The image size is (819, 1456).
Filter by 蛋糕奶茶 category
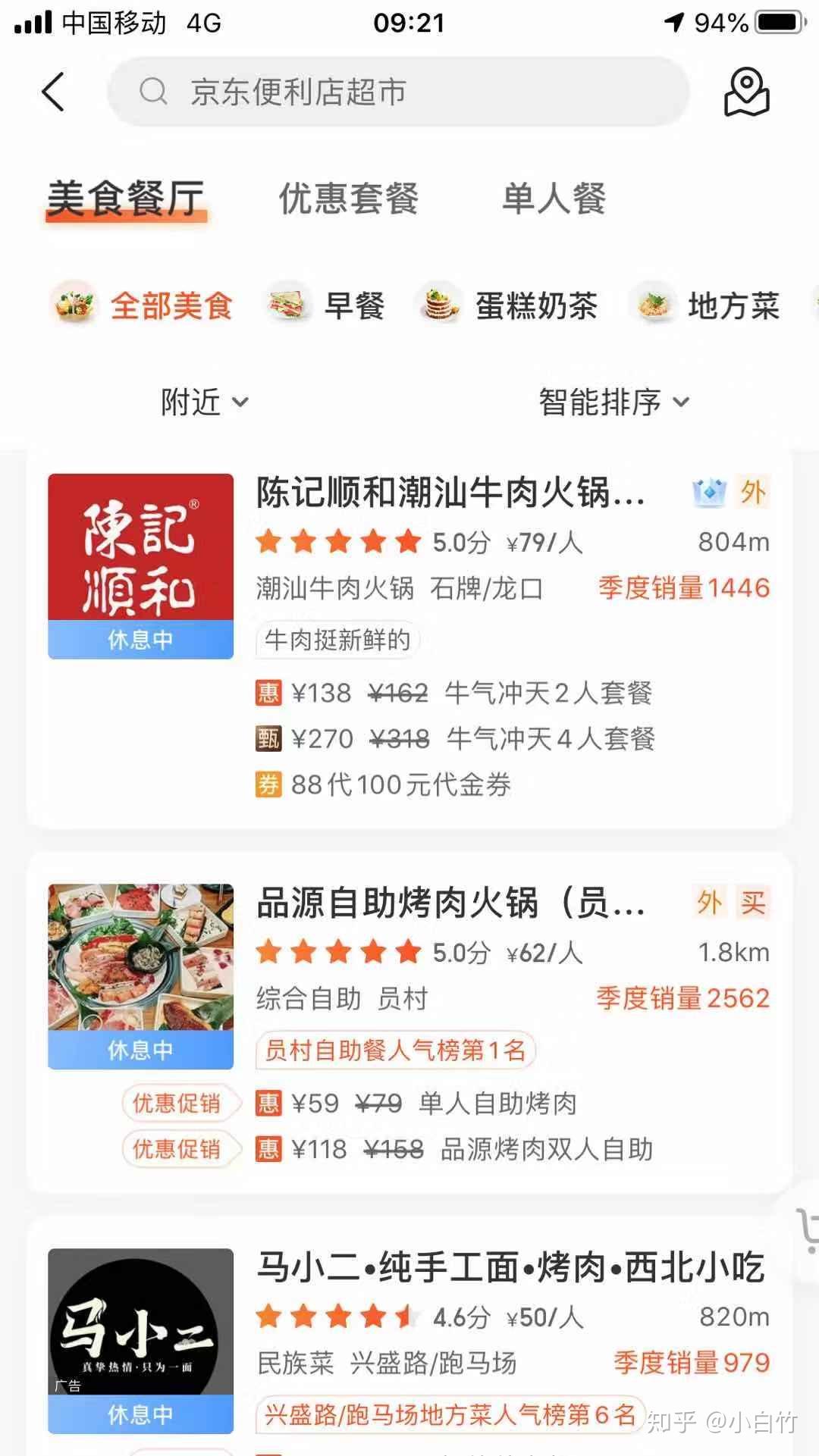(x=508, y=305)
